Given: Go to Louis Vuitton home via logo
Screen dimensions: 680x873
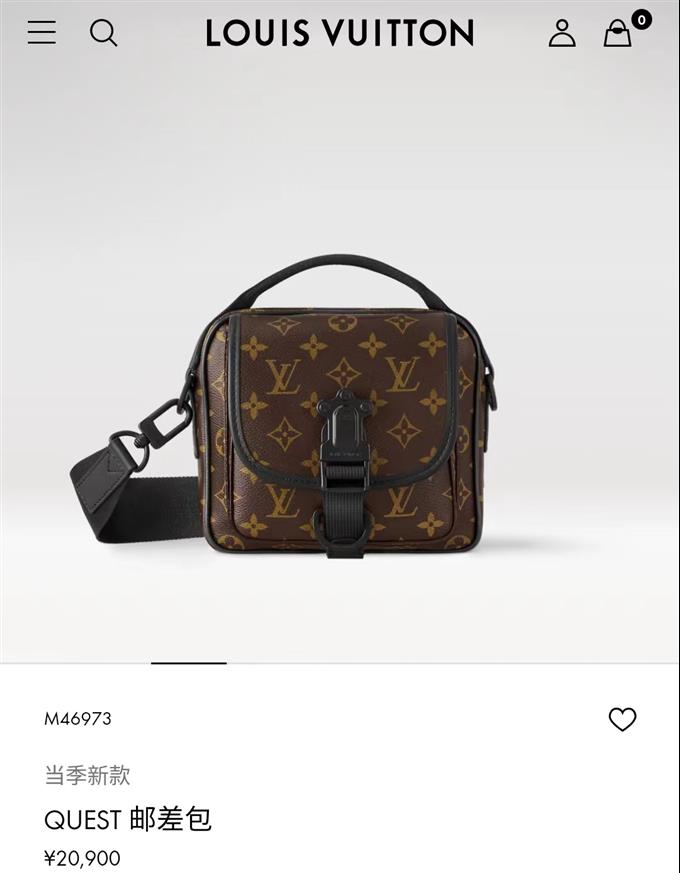Looking at the screenshot, I should click(340, 33).
